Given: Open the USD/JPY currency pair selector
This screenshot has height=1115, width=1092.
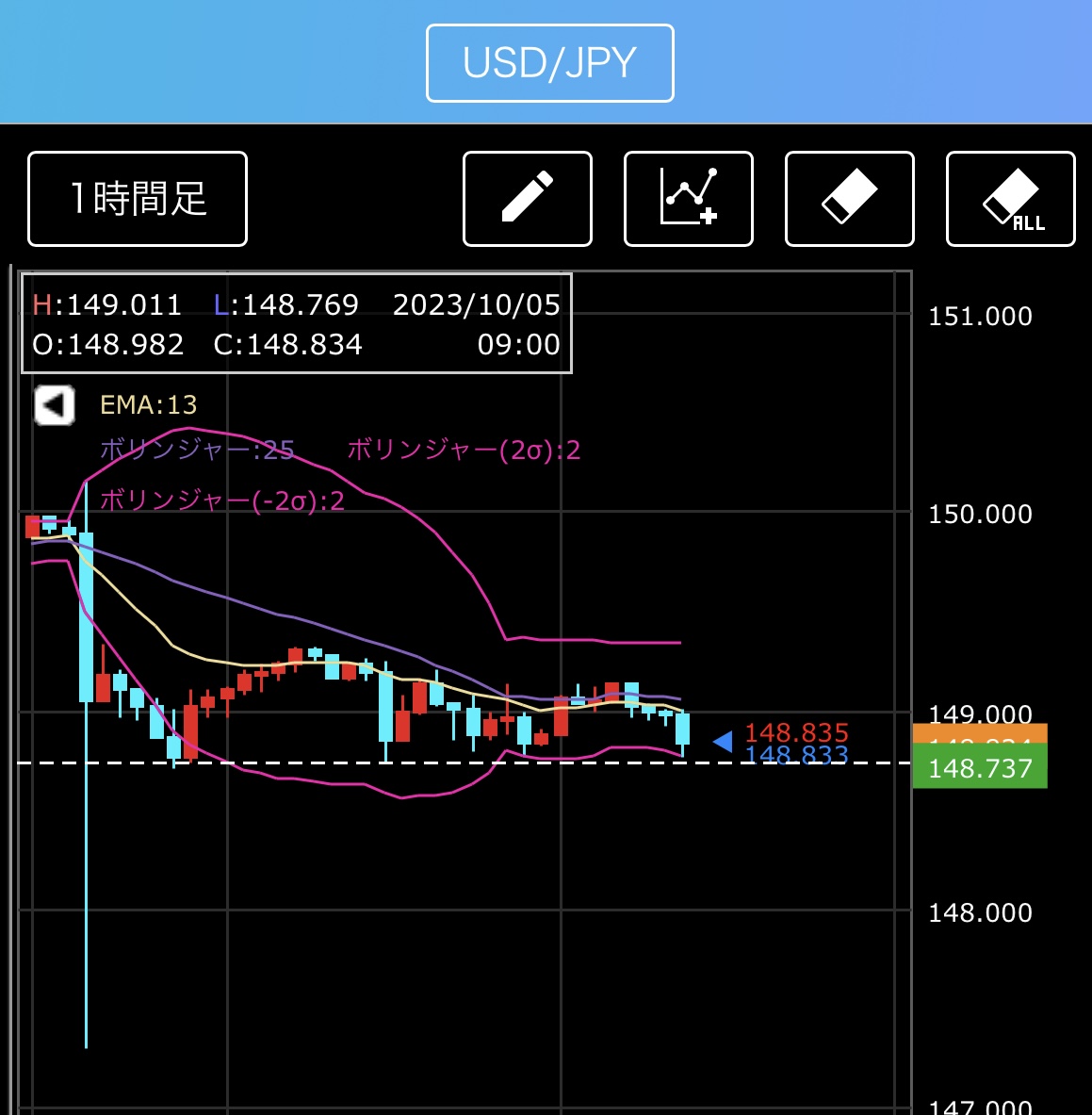Looking at the screenshot, I should (x=549, y=63).
